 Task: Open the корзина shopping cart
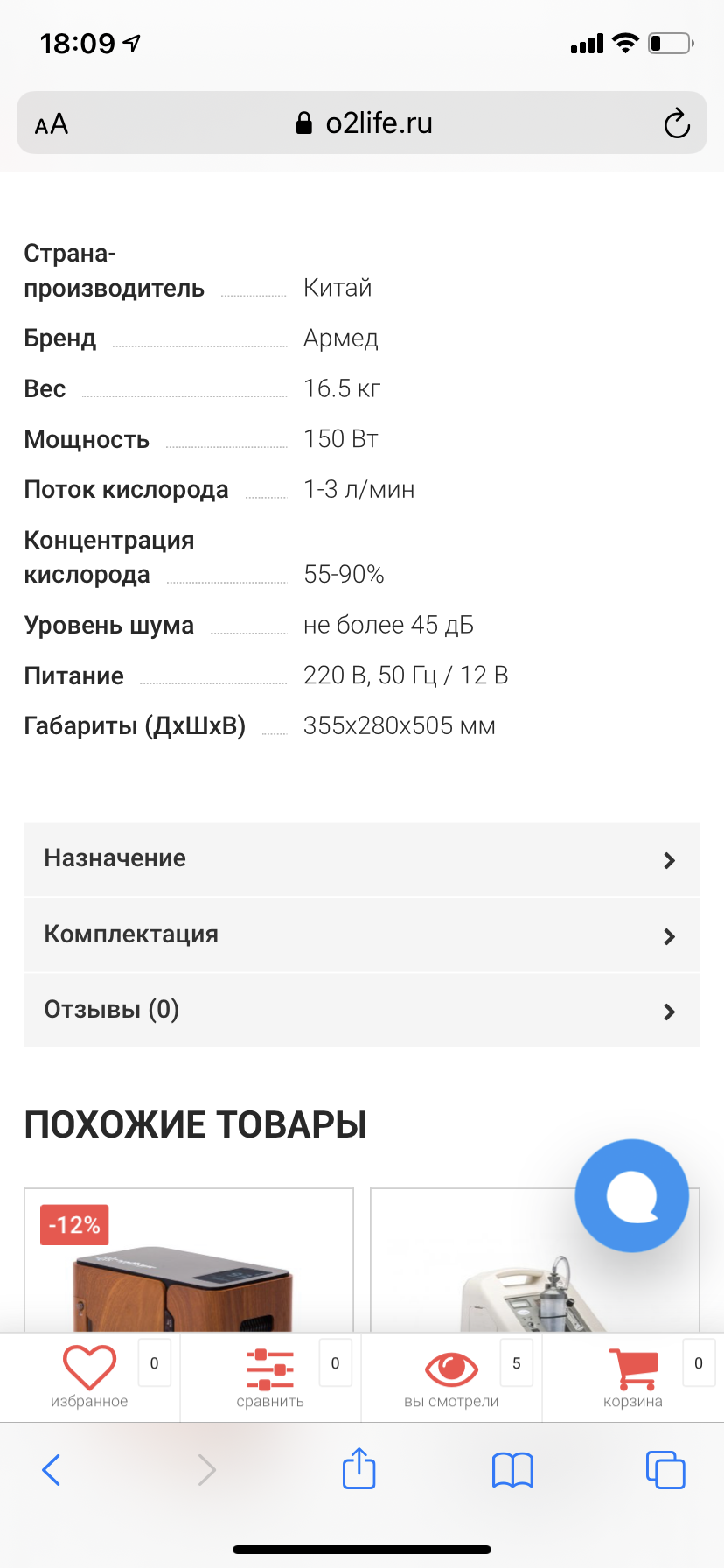(632, 1375)
